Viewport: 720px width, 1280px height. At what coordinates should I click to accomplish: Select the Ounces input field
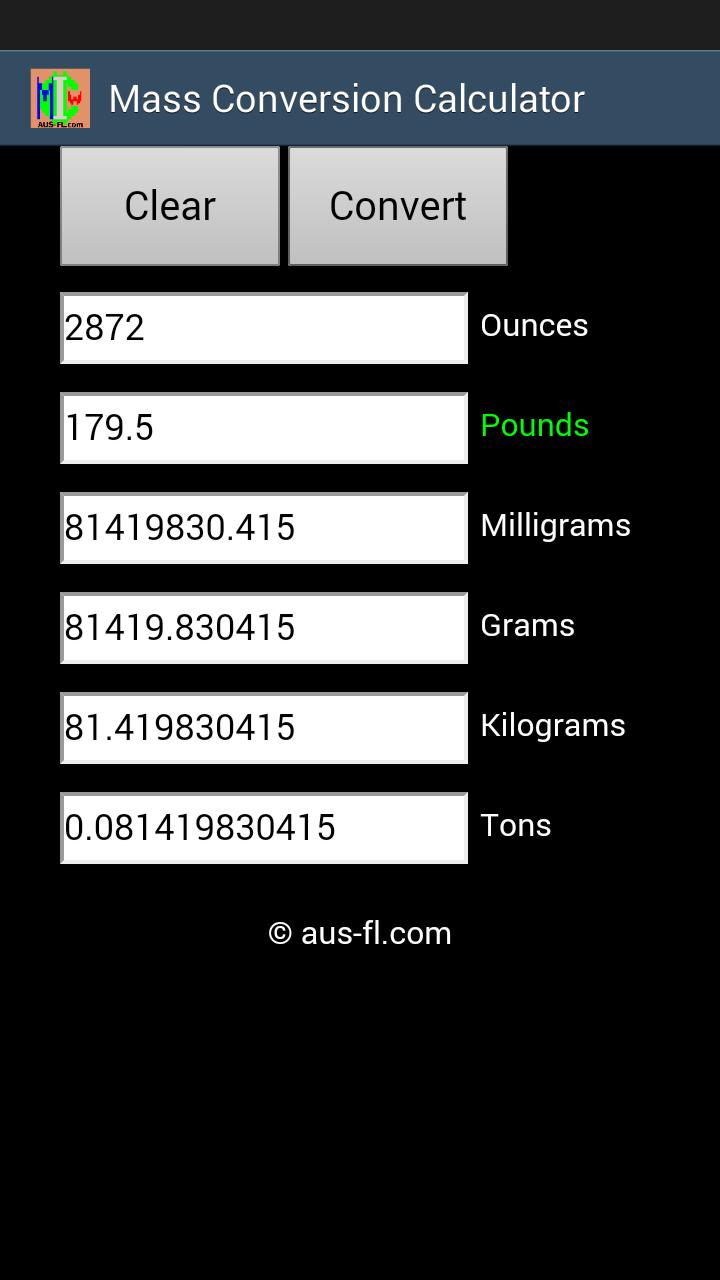pyautogui.click(x=263, y=327)
